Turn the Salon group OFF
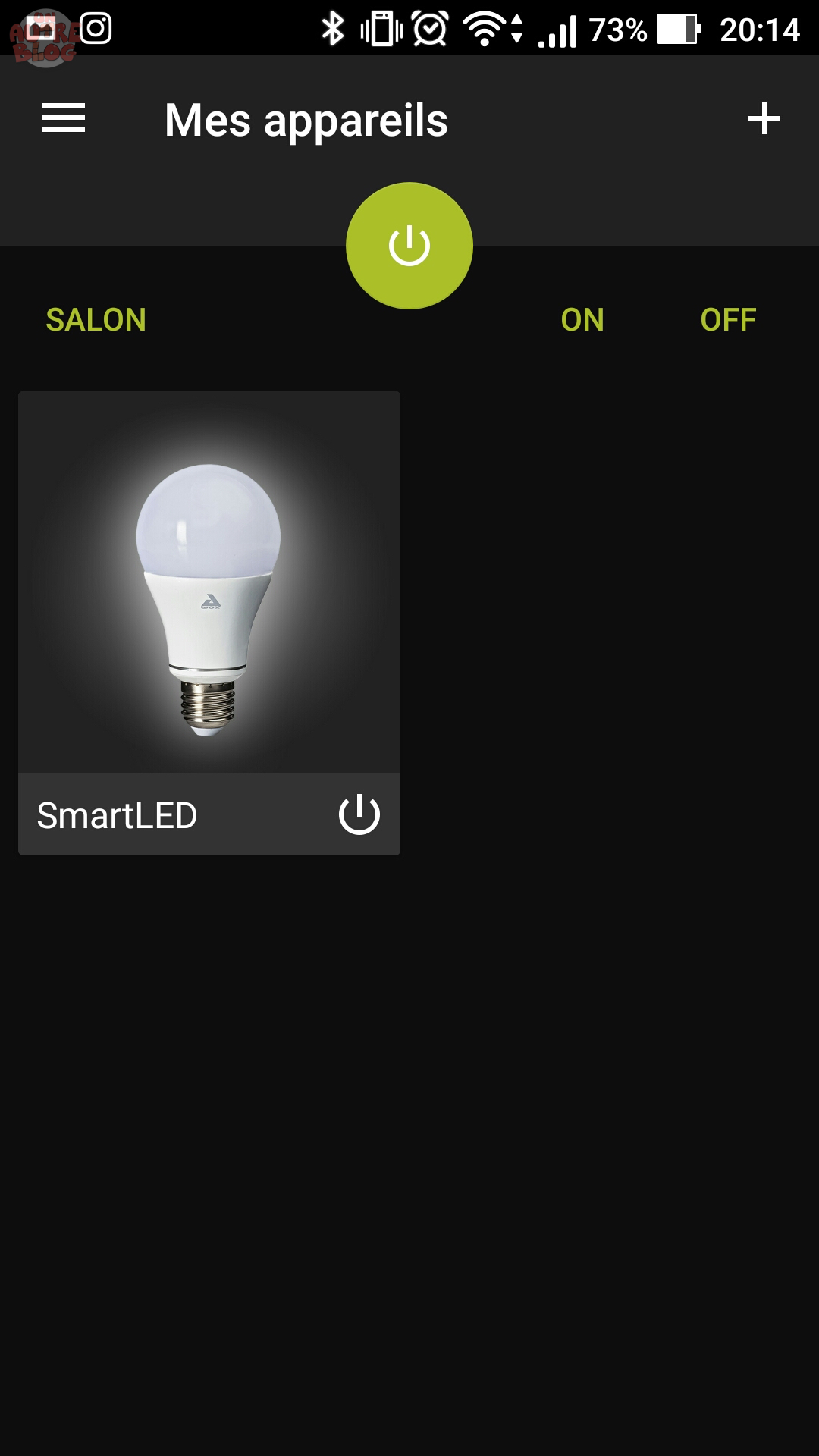Screen dimensions: 819x1456 [728, 320]
